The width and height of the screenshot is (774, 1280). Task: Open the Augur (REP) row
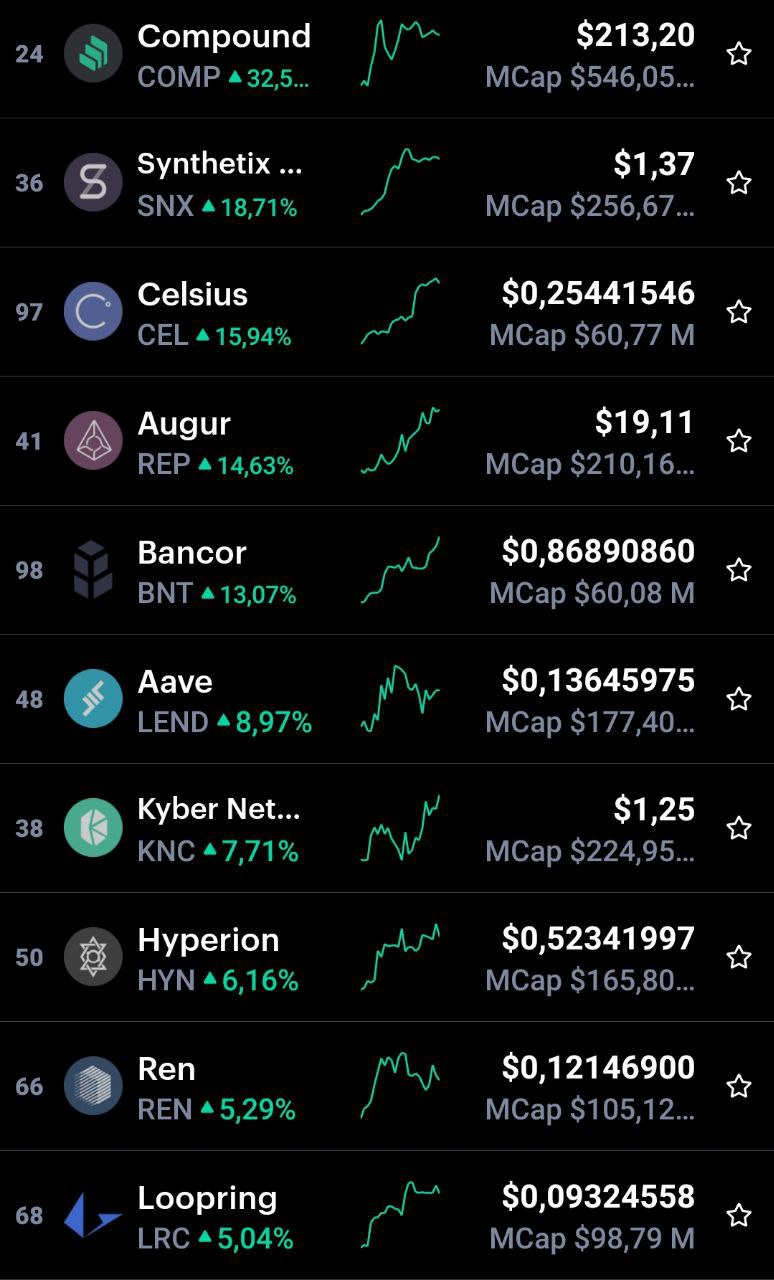point(387,441)
